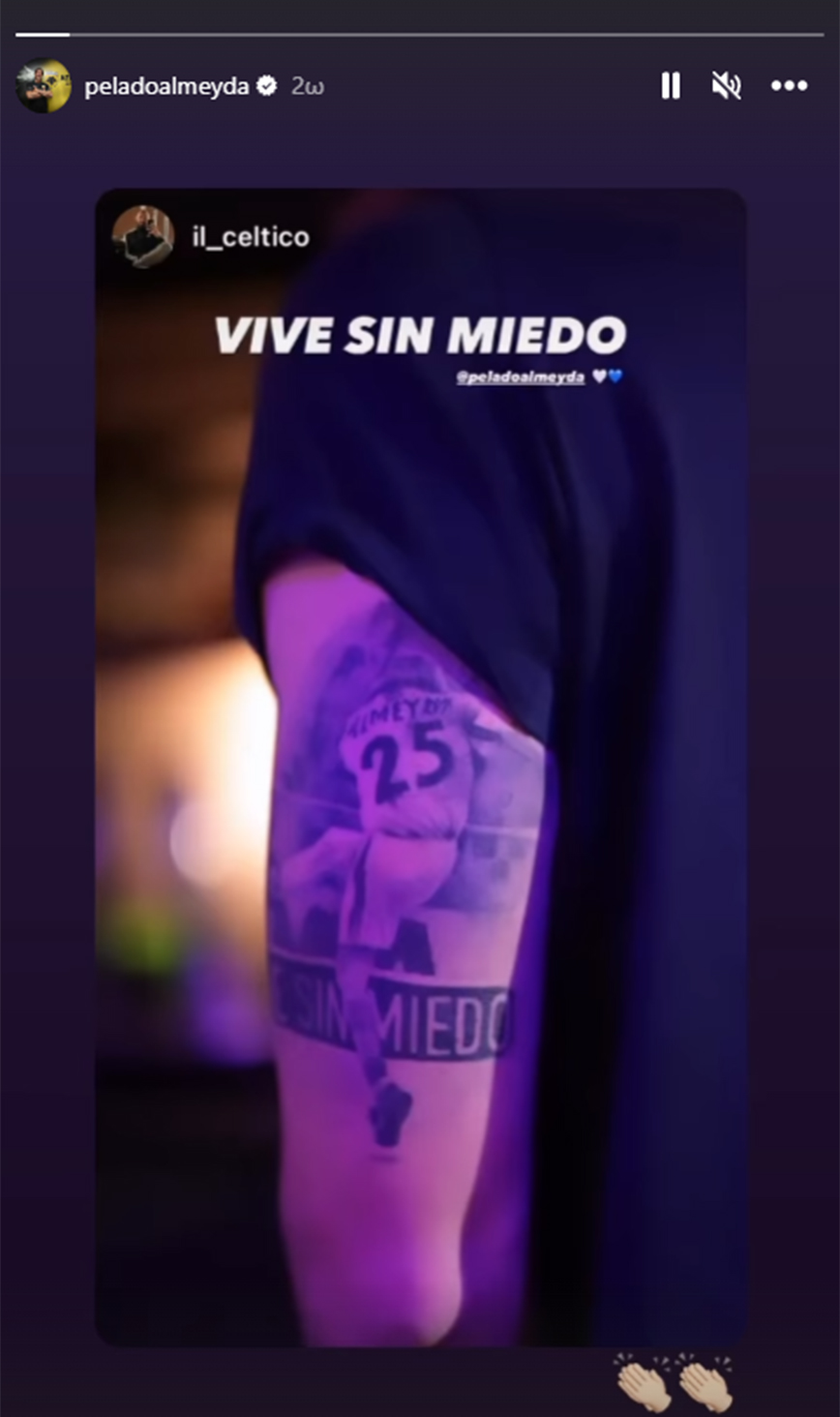Open the peladoalmeyda username link
840x1417 pixels.
[x=166, y=86]
